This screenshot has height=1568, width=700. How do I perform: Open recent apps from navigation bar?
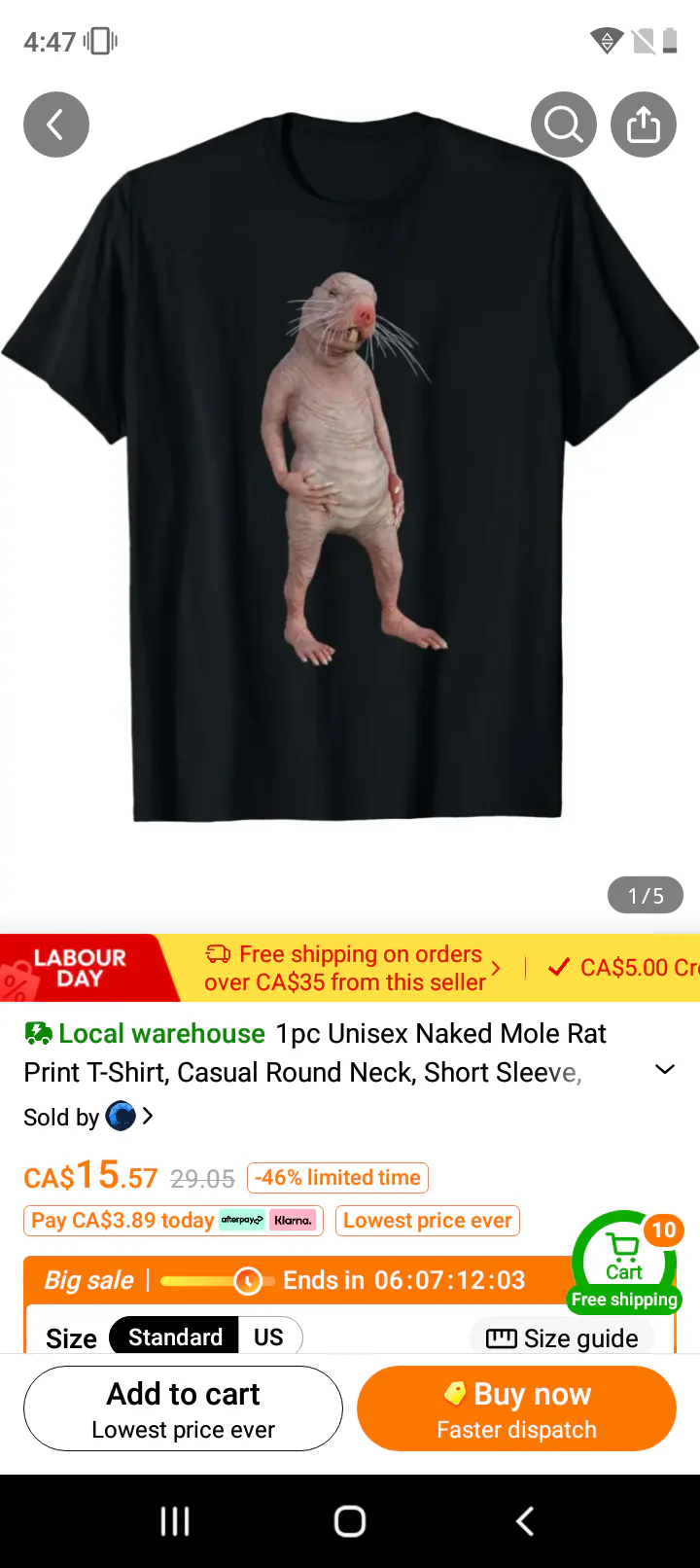point(175,1521)
